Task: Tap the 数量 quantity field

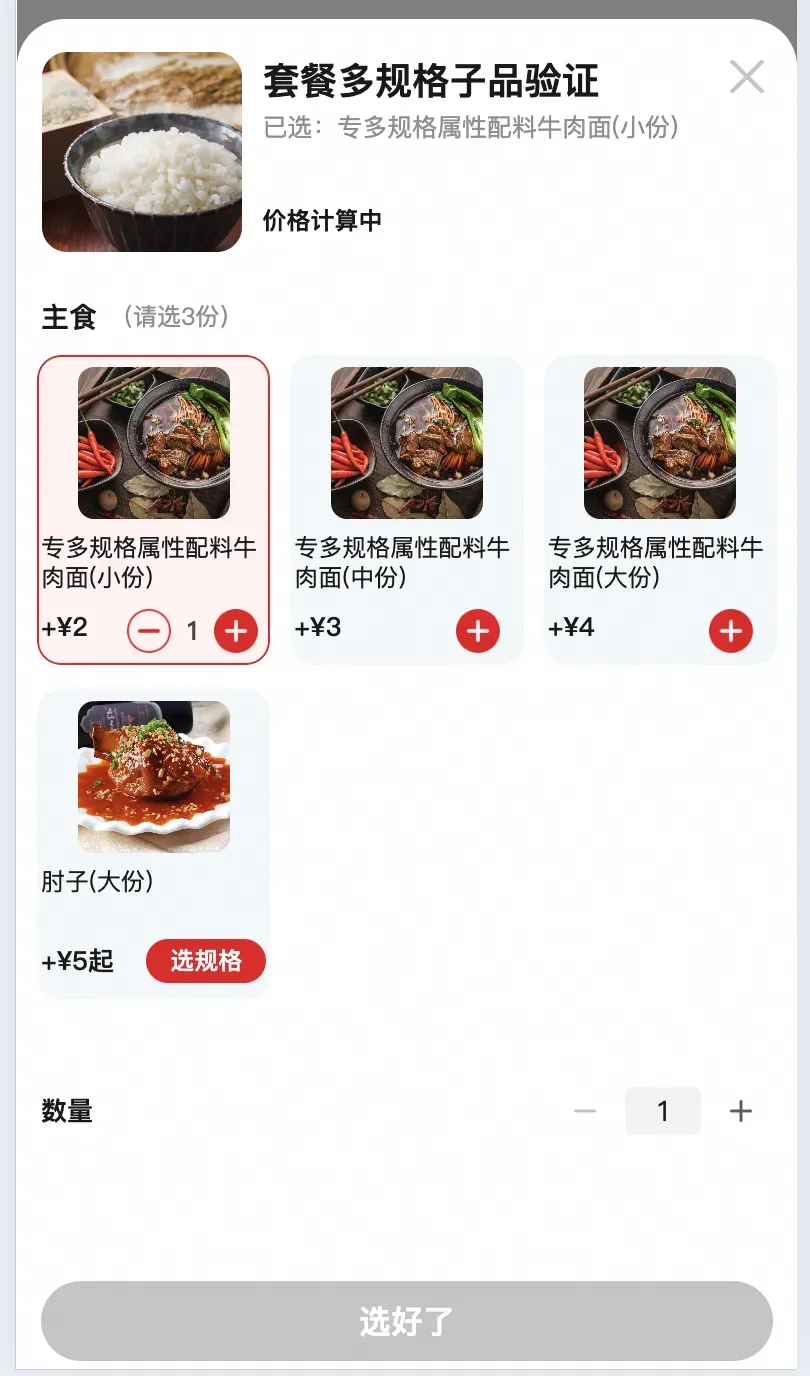Action: [663, 1111]
